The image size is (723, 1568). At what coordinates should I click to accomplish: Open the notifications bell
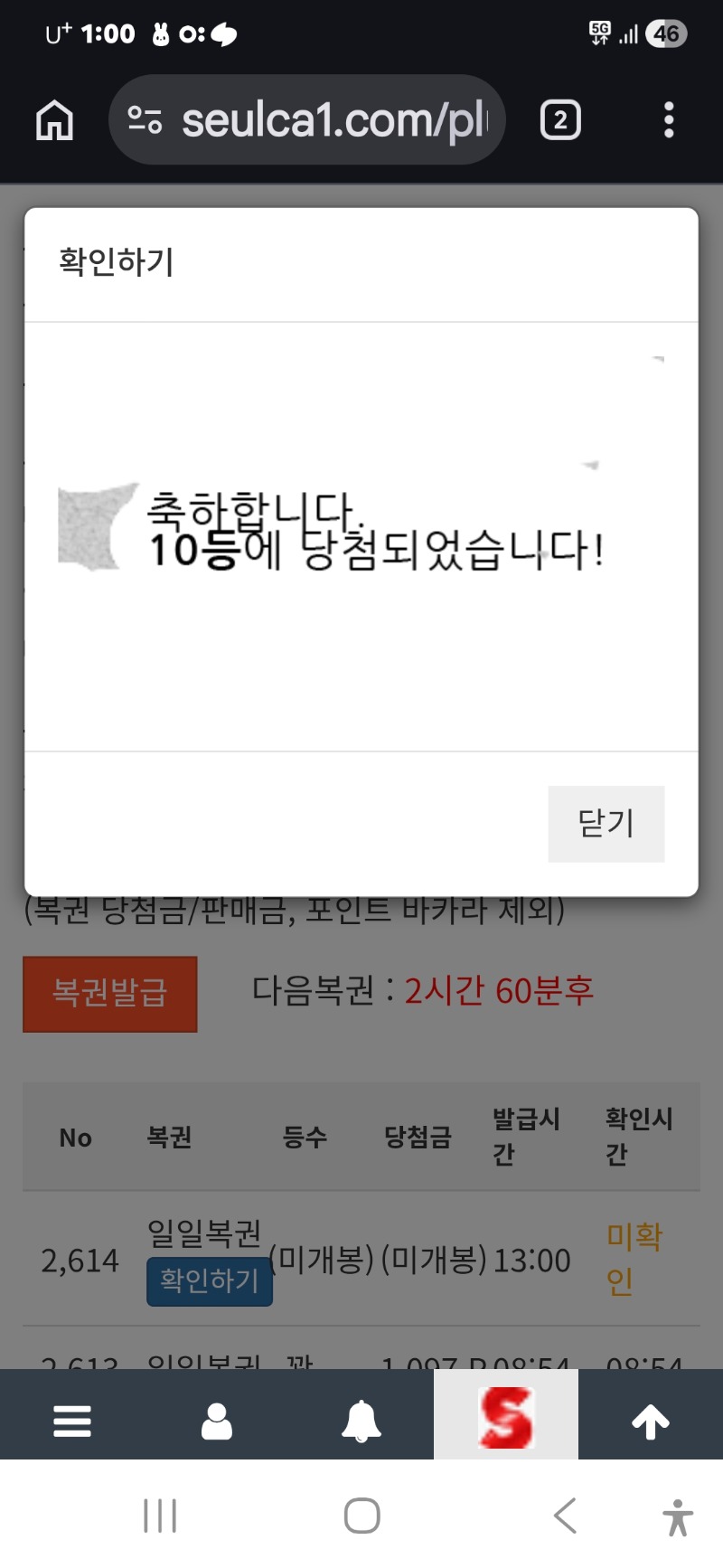(x=361, y=1421)
